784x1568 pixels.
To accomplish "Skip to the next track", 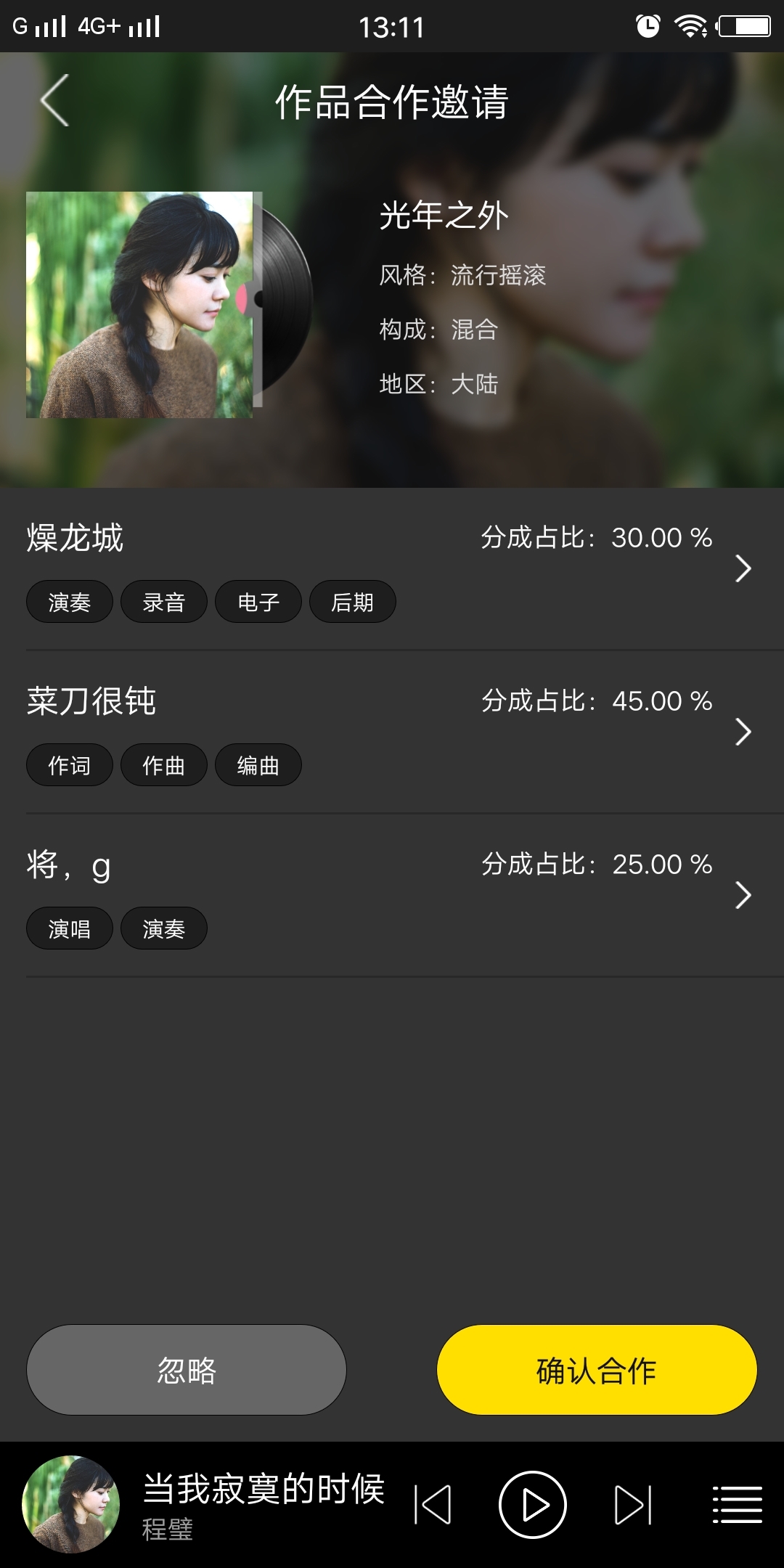I will click(633, 1505).
